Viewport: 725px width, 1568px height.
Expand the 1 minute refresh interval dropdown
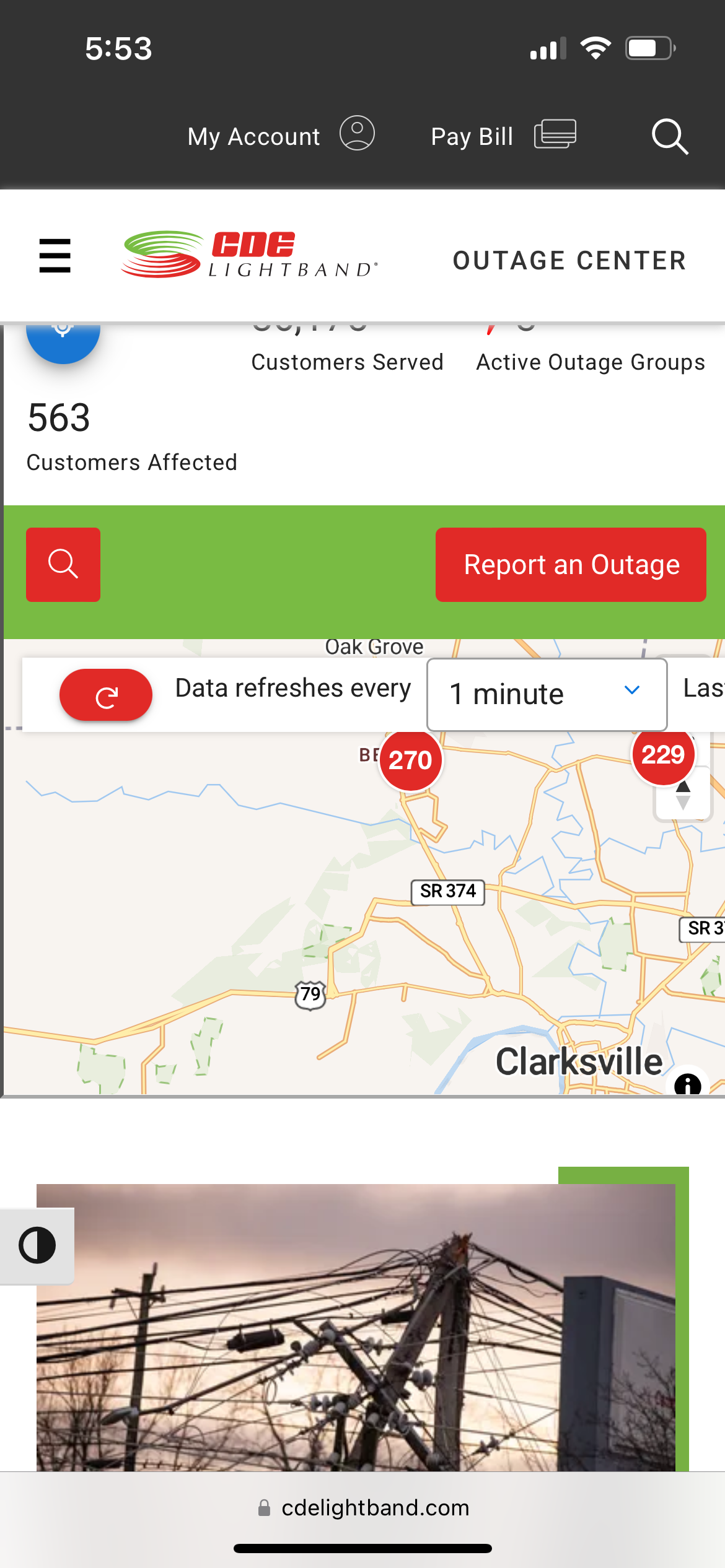pyautogui.click(x=547, y=694)
